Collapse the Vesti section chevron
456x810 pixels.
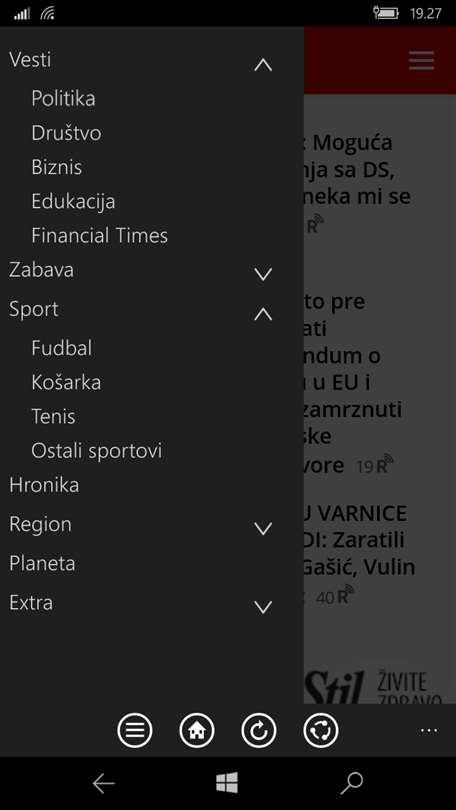[x=263, y=65]
